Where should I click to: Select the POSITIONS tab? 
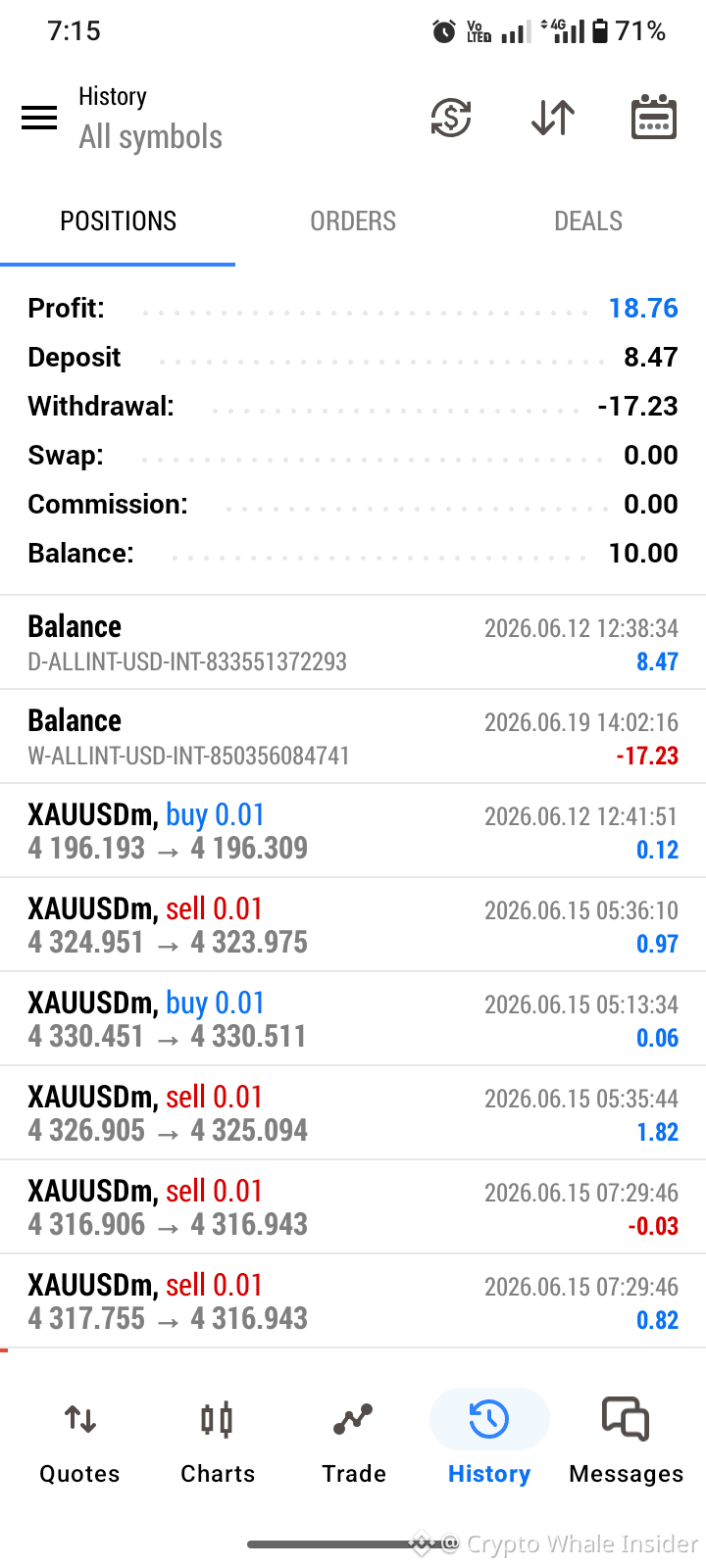point(118,221)
